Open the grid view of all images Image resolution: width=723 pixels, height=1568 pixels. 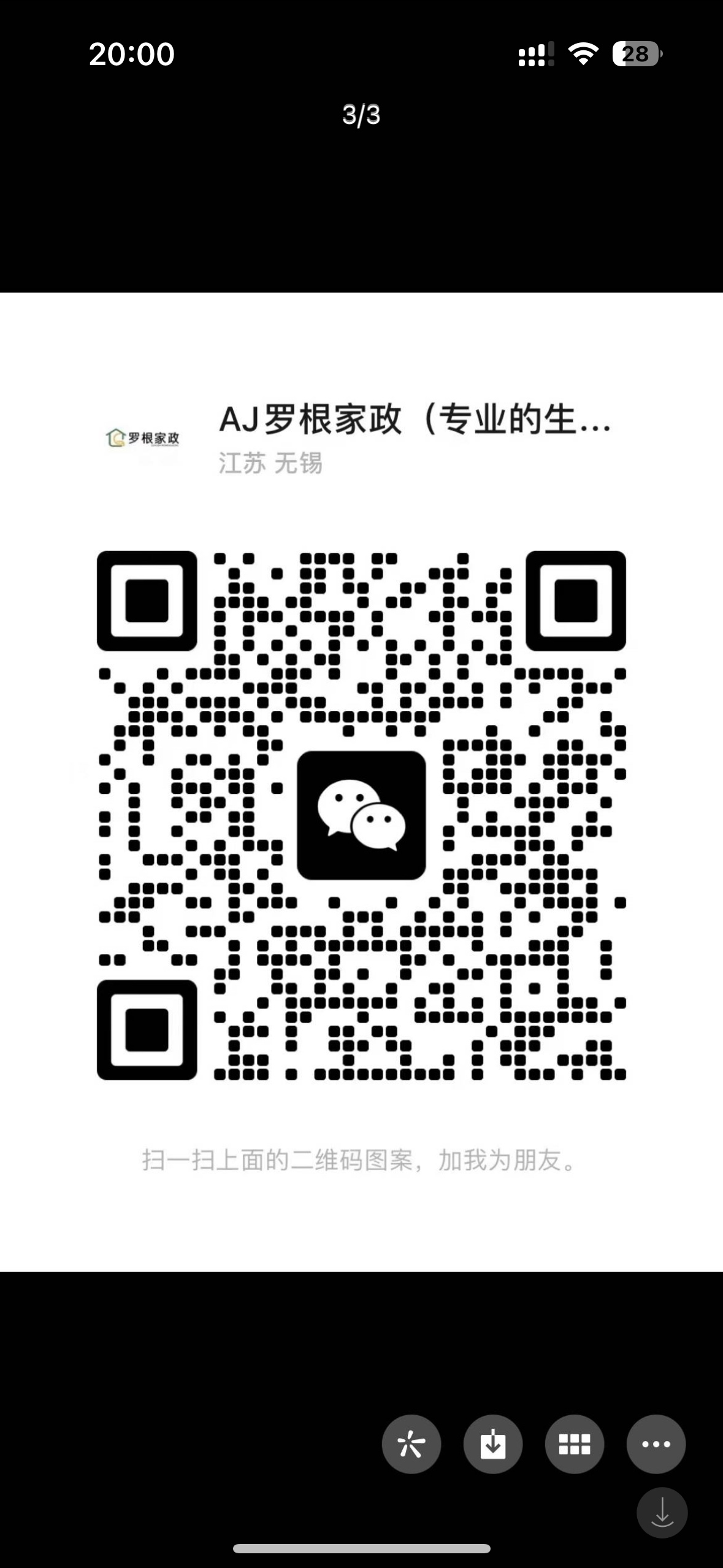pos(575,1444)
